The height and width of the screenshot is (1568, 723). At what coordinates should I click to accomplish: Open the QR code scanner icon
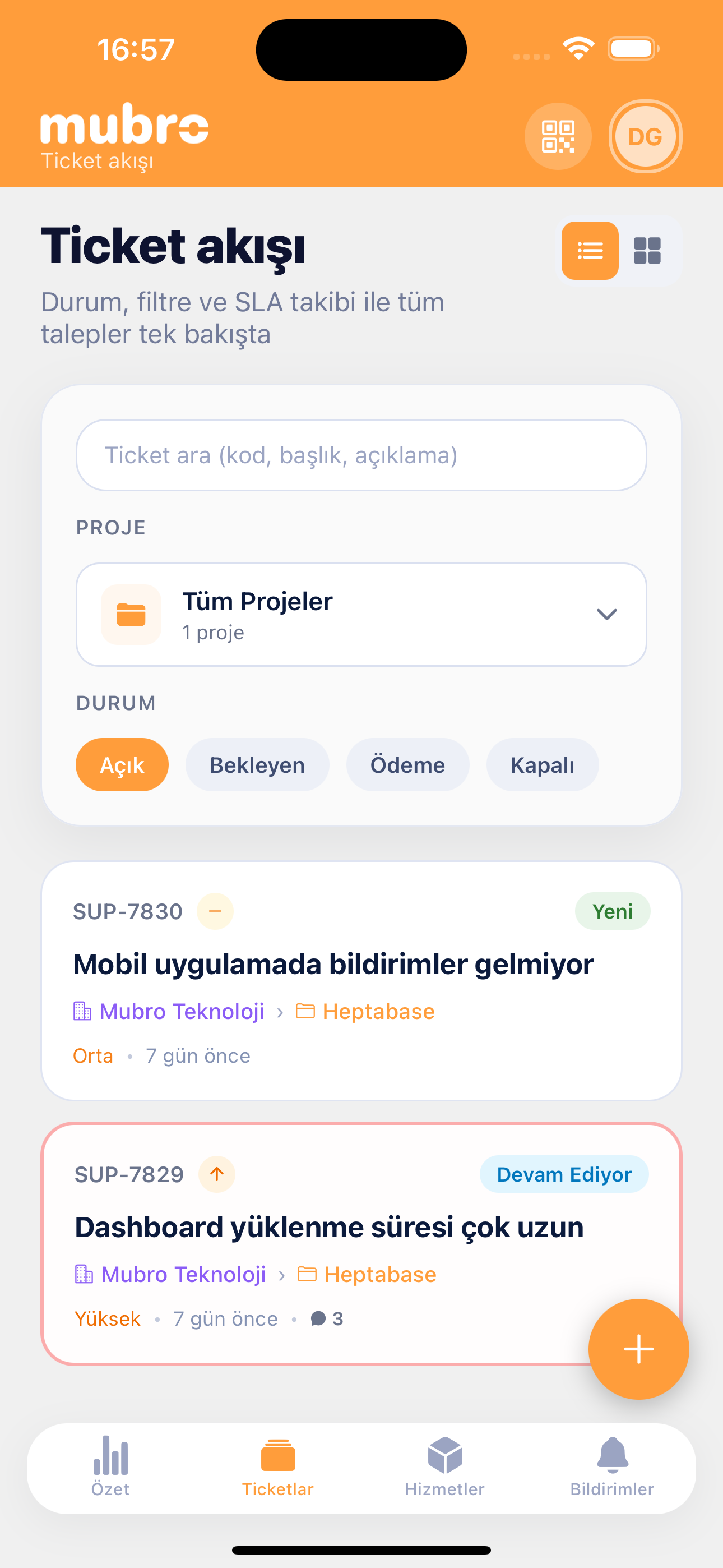click(x=558, y=136)
